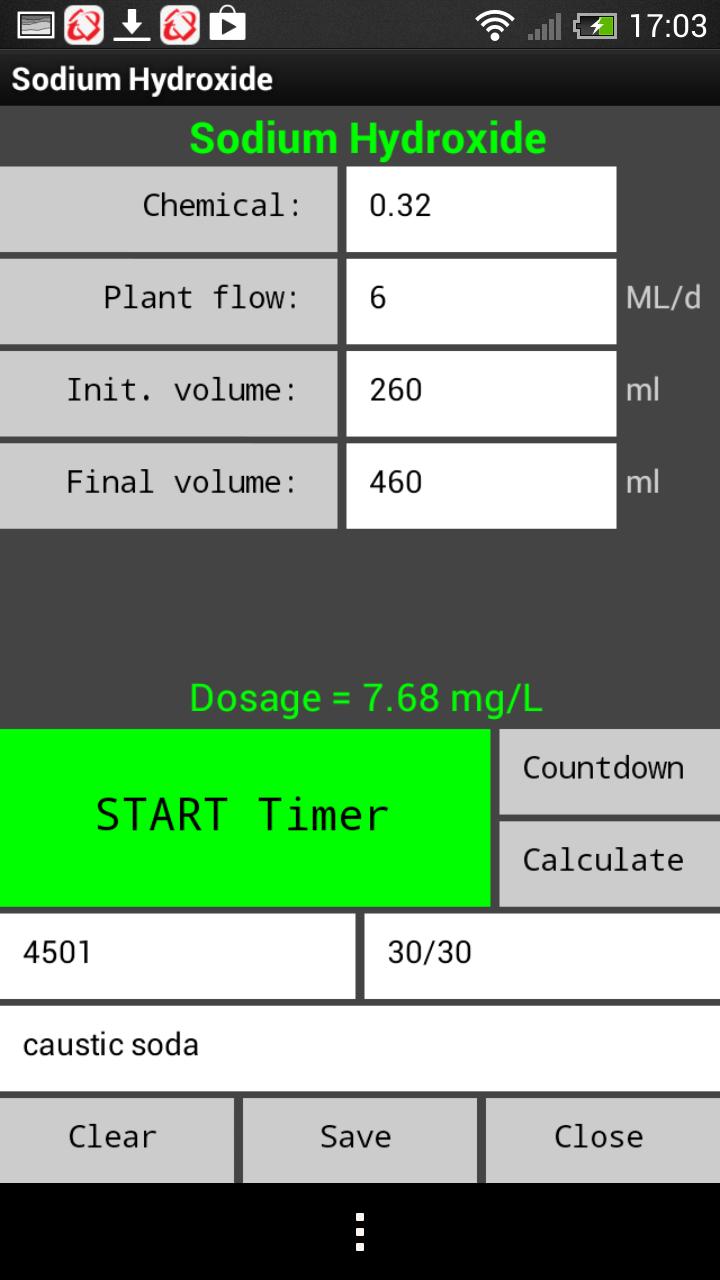720x1280 pixels.
Task: Edit the caustic soda note field
Action: [x=360, y=1047]
